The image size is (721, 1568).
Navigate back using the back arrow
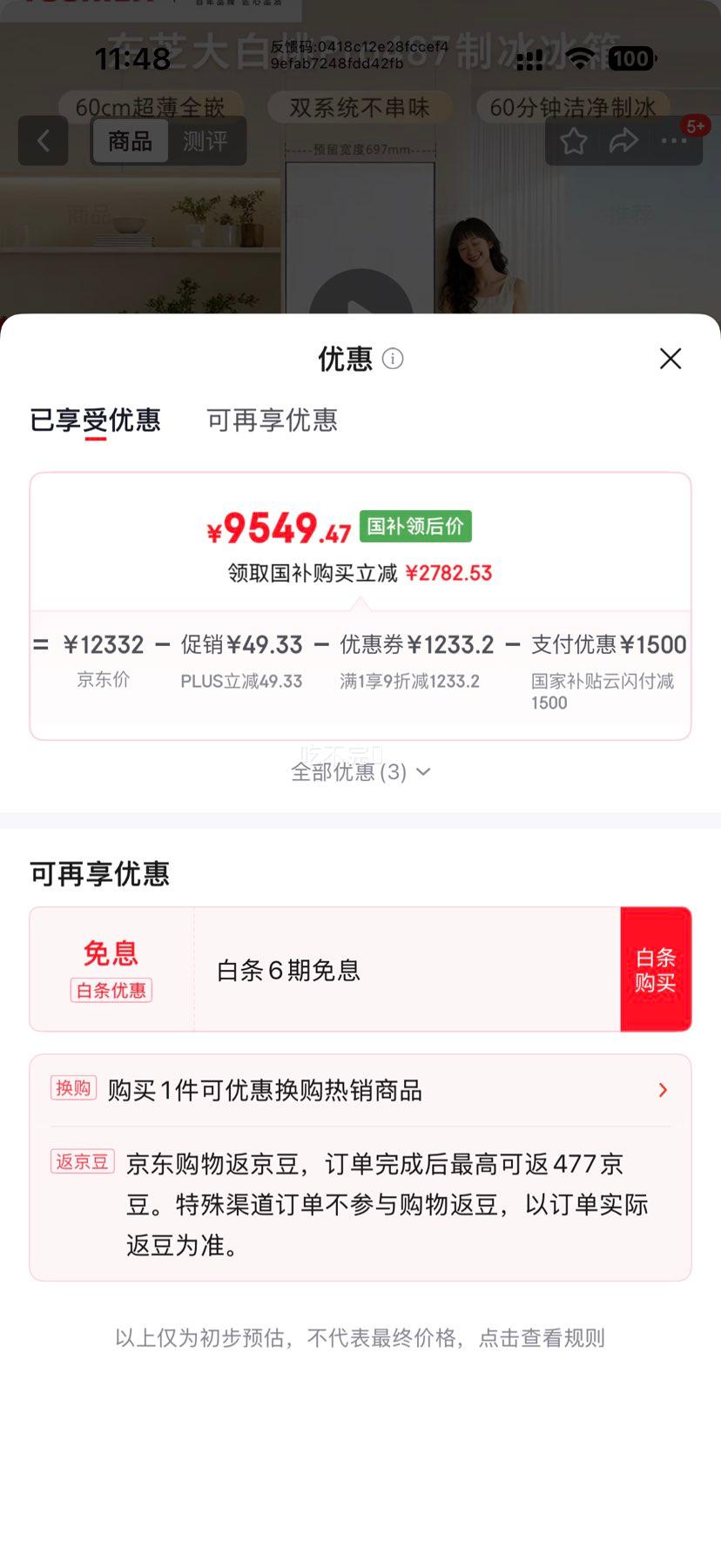(44, 141)
